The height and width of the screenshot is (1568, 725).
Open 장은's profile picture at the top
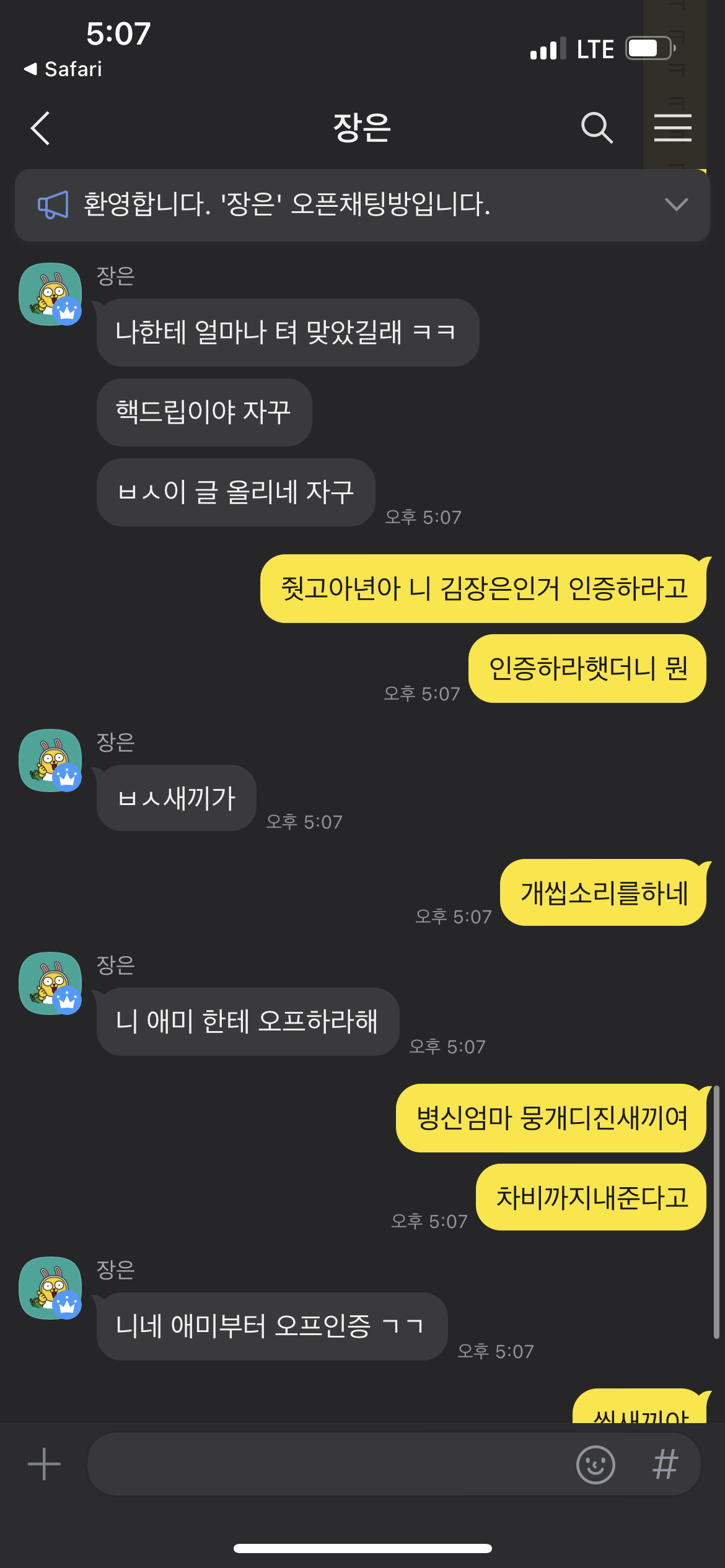(50, 294)
